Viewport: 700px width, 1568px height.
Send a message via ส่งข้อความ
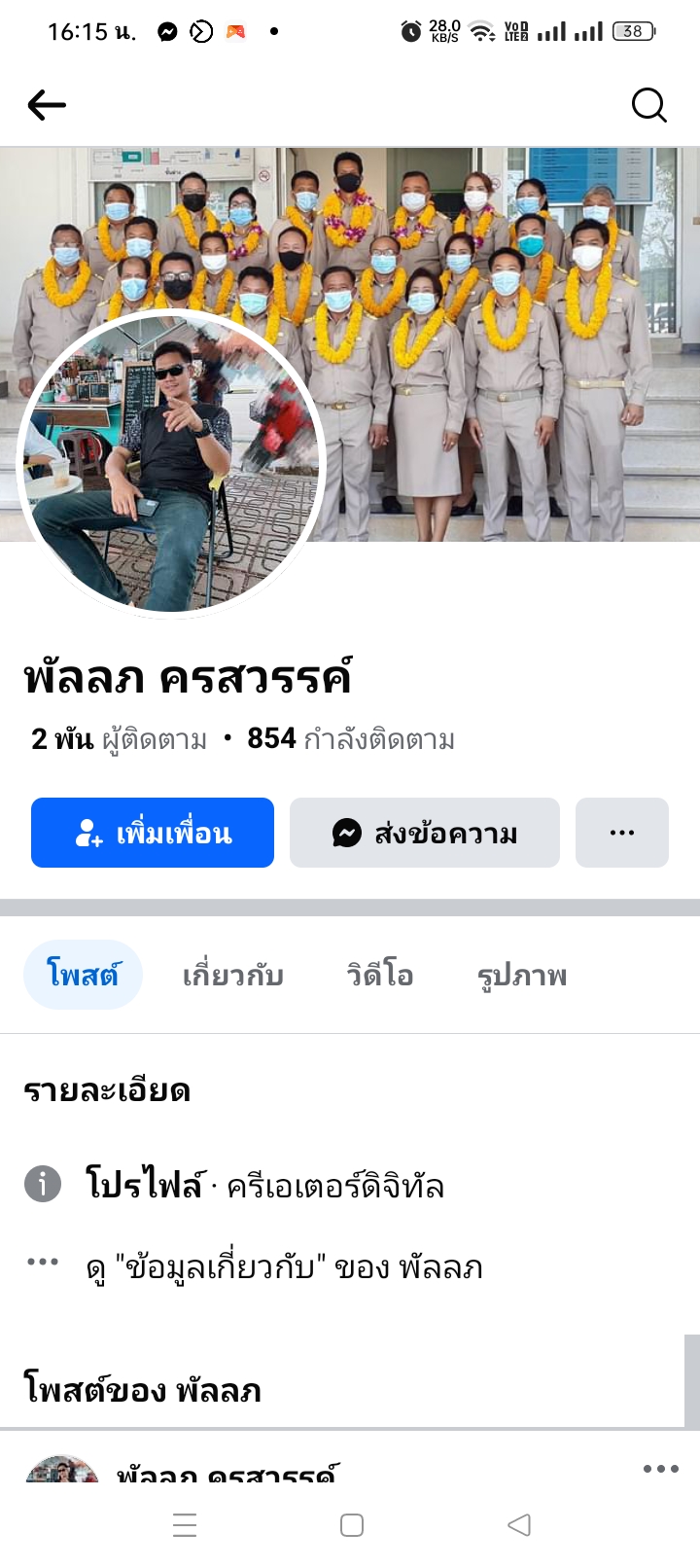(x=425, y=833)
